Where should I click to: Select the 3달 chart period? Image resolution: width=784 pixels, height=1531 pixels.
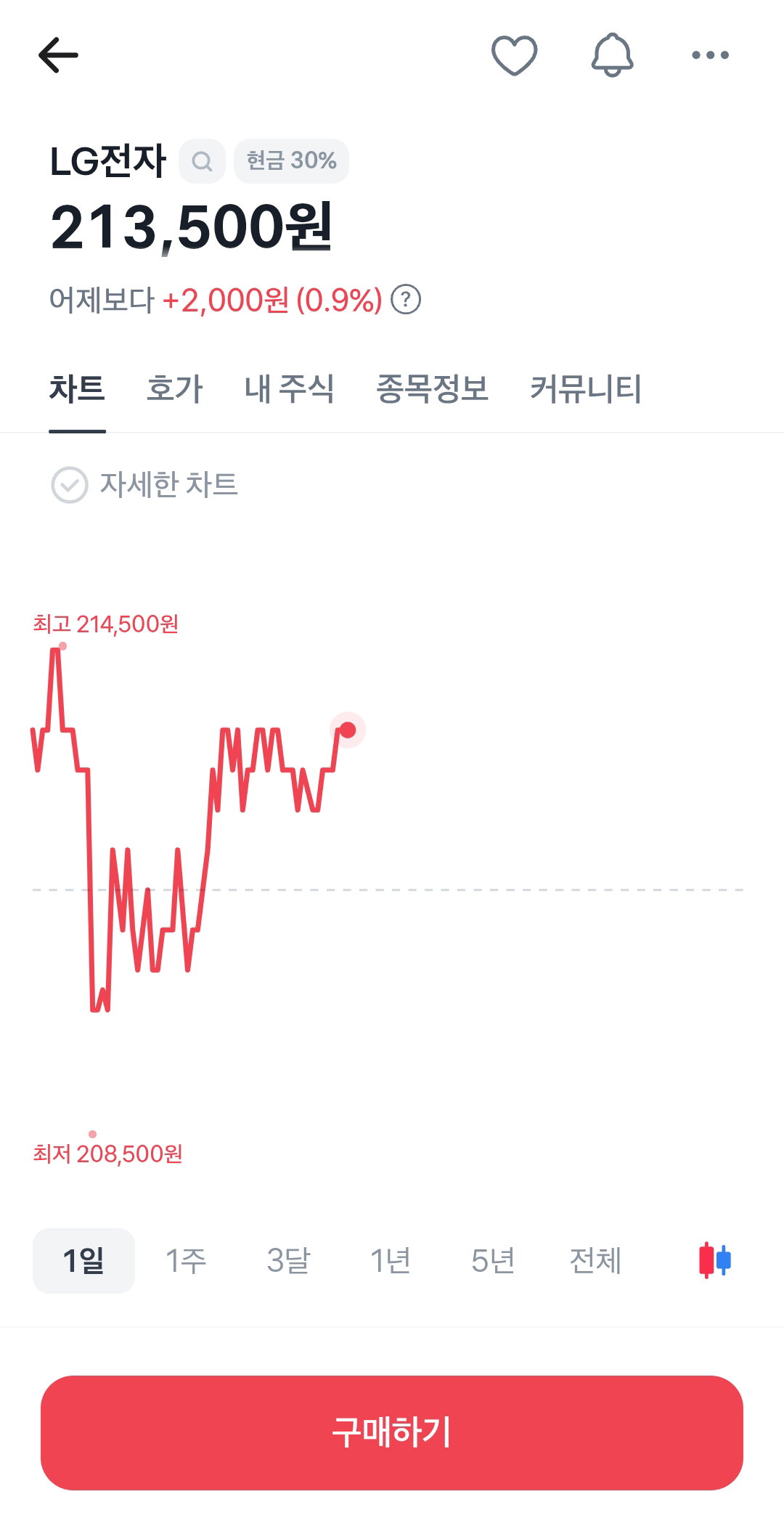288,1261
